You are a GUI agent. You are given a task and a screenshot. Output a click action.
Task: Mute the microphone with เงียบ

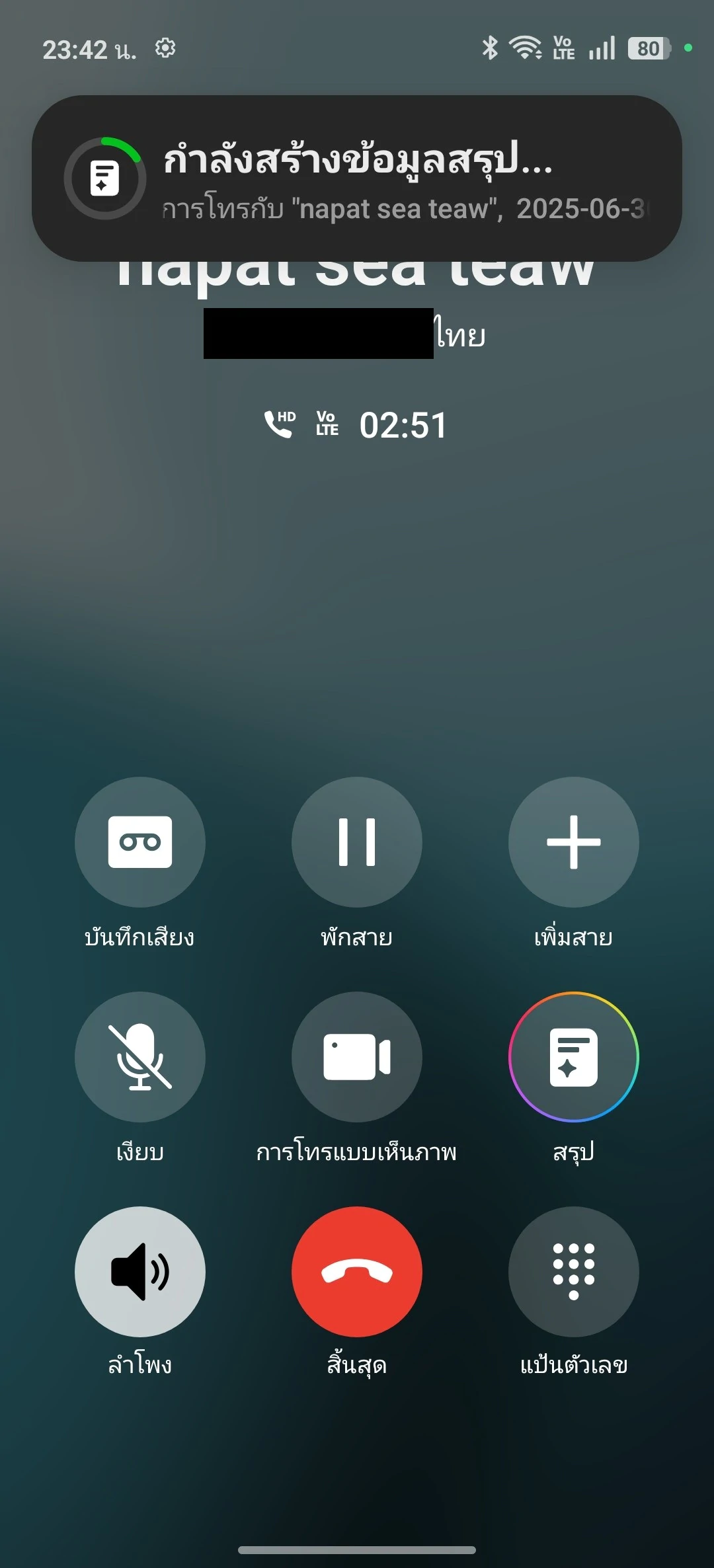140,1056
